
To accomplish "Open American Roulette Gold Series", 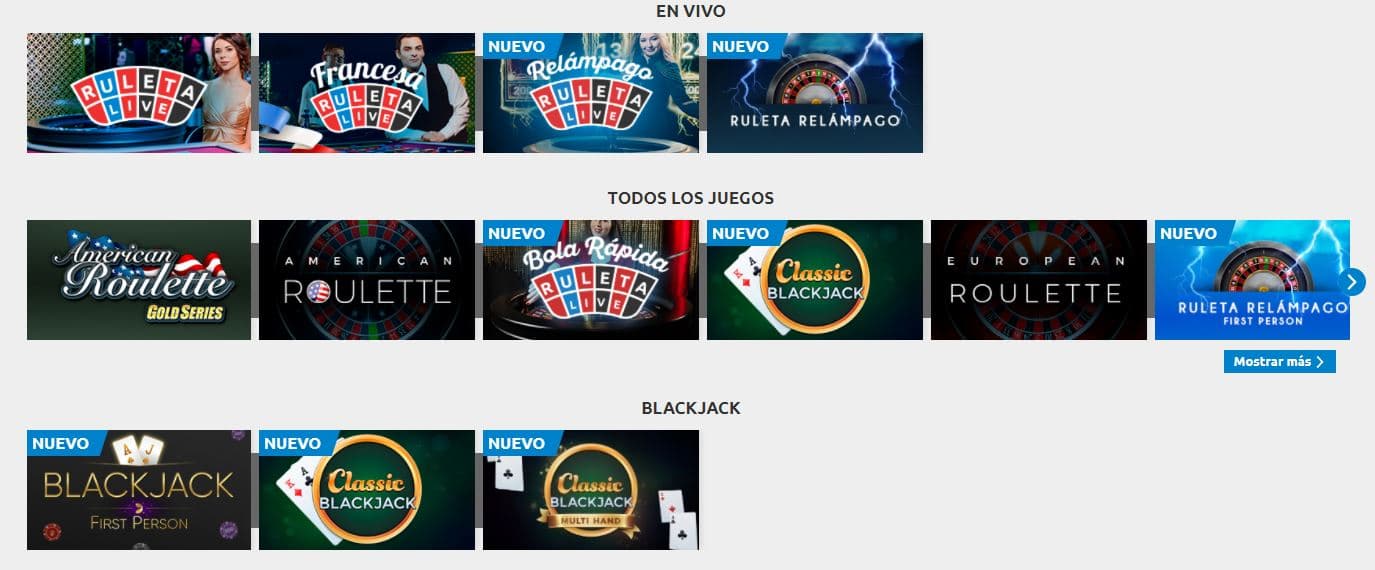I will click(x=138, y=280).
